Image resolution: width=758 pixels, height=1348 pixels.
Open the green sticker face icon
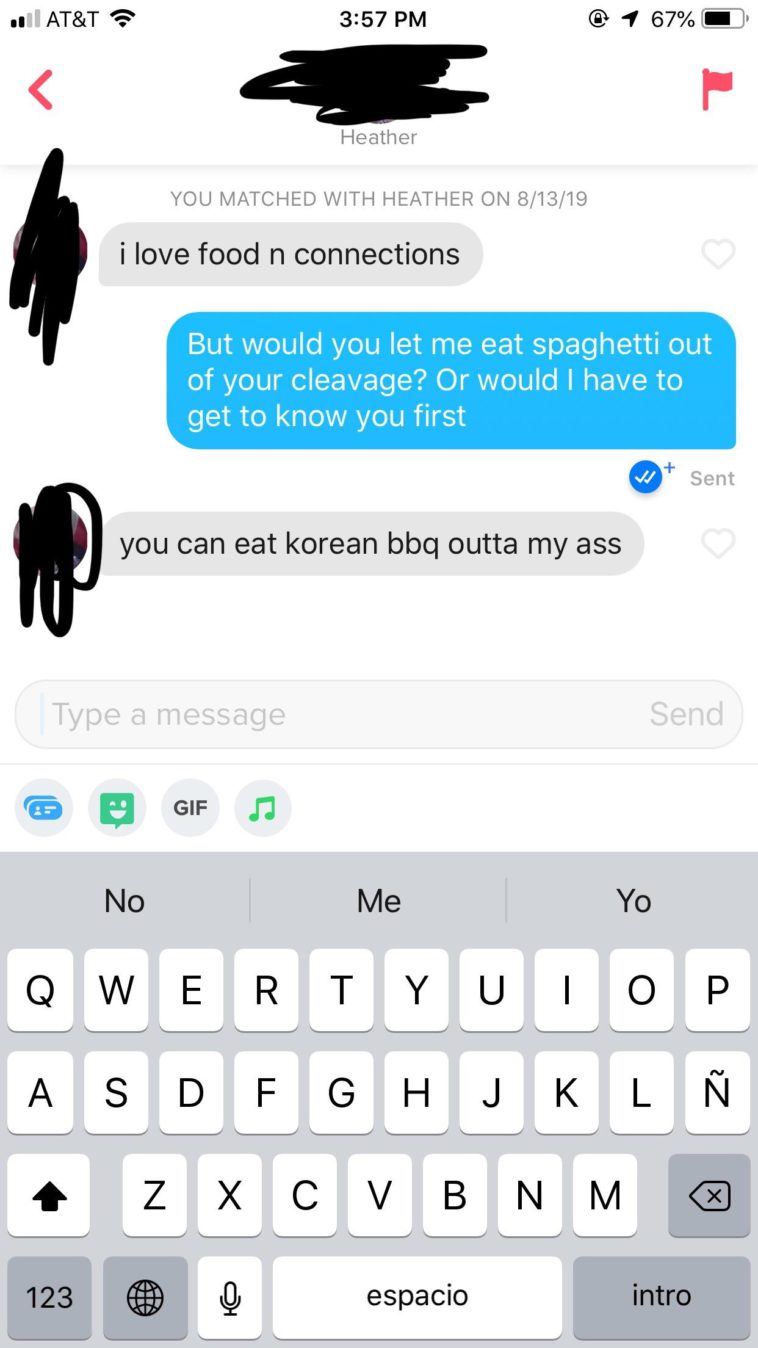[x=117, y=807]
